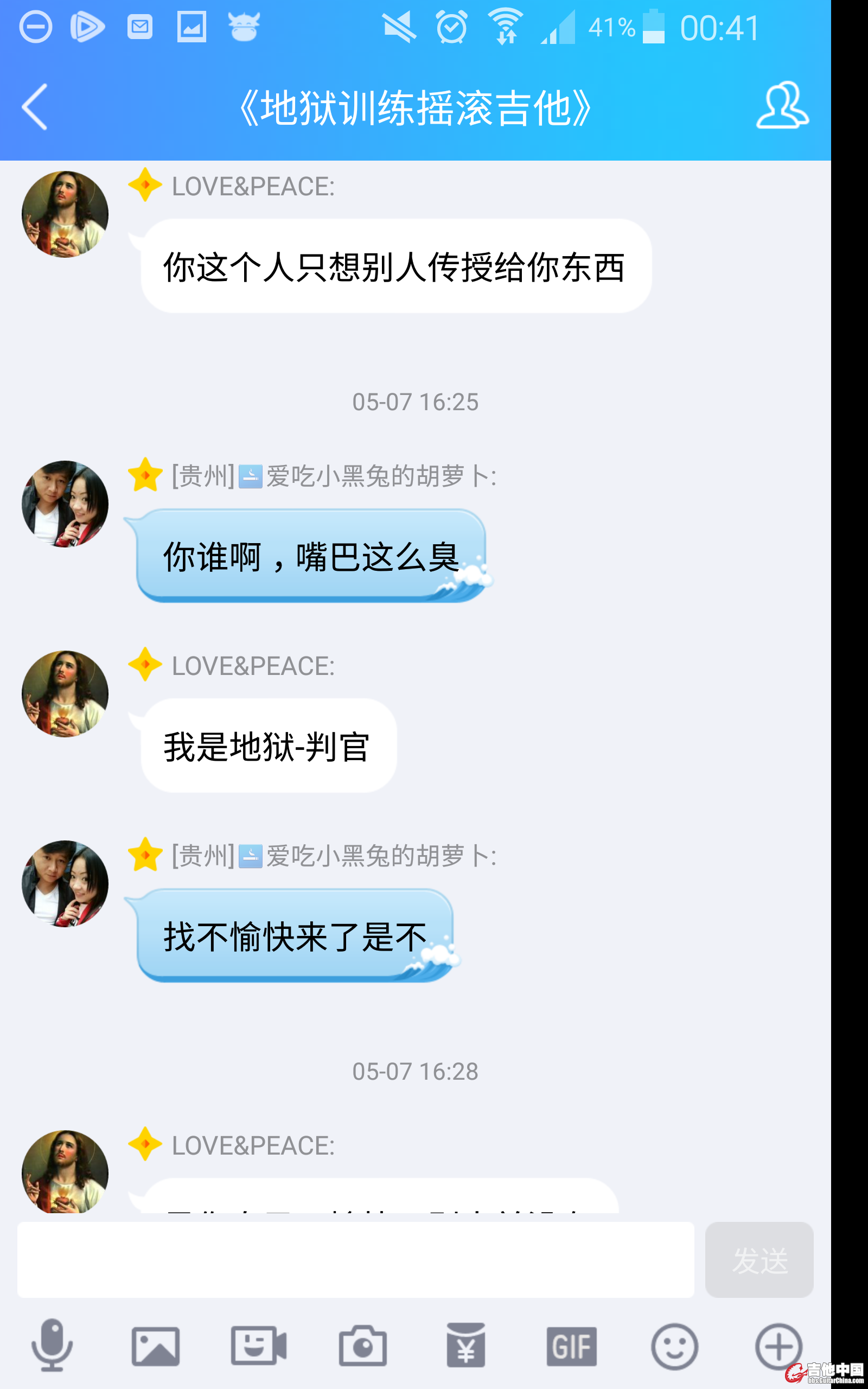Image resolution: width=868 pixels, height=1389 pixels.
Task: Open the camera to take a photo
Action: (x=362, y=1346)
